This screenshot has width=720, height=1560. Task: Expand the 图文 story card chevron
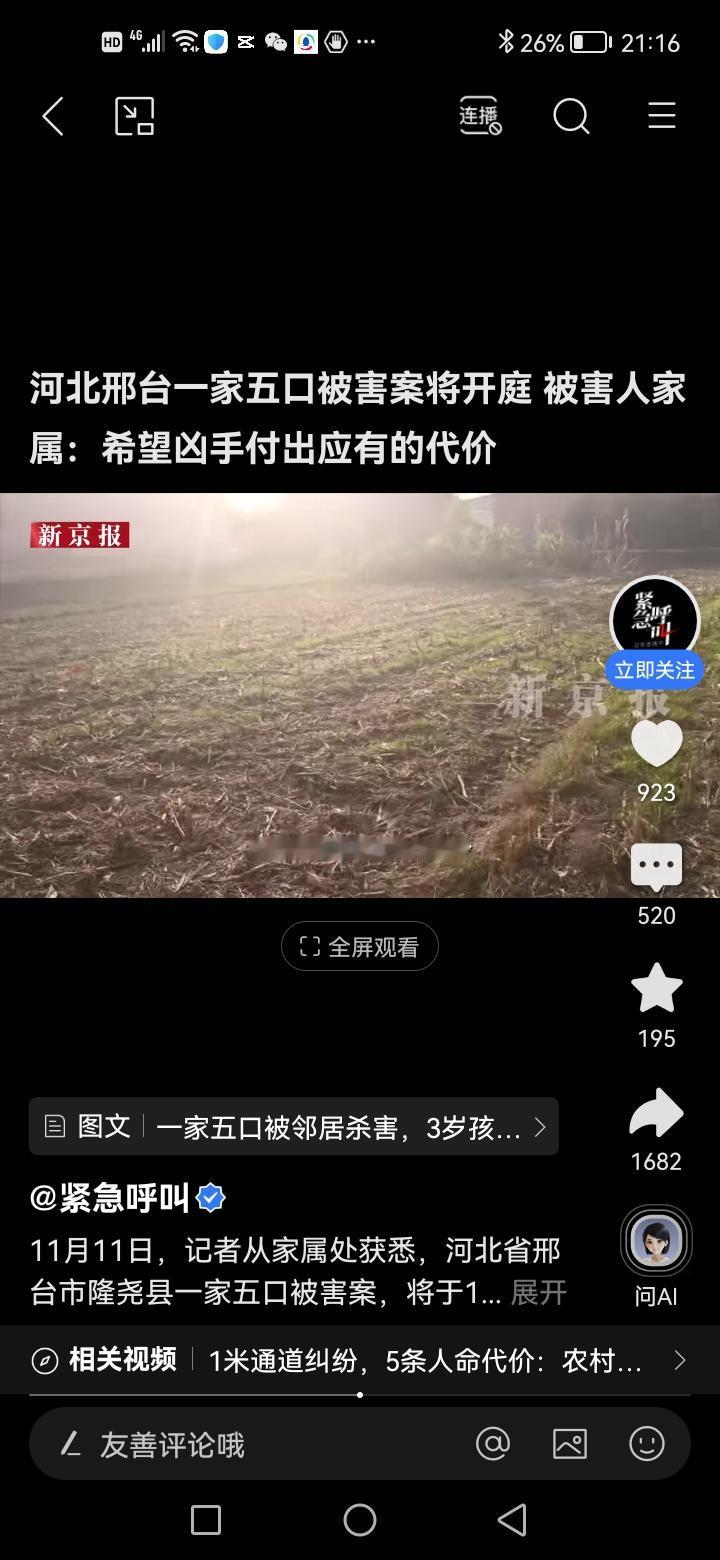541,1126
